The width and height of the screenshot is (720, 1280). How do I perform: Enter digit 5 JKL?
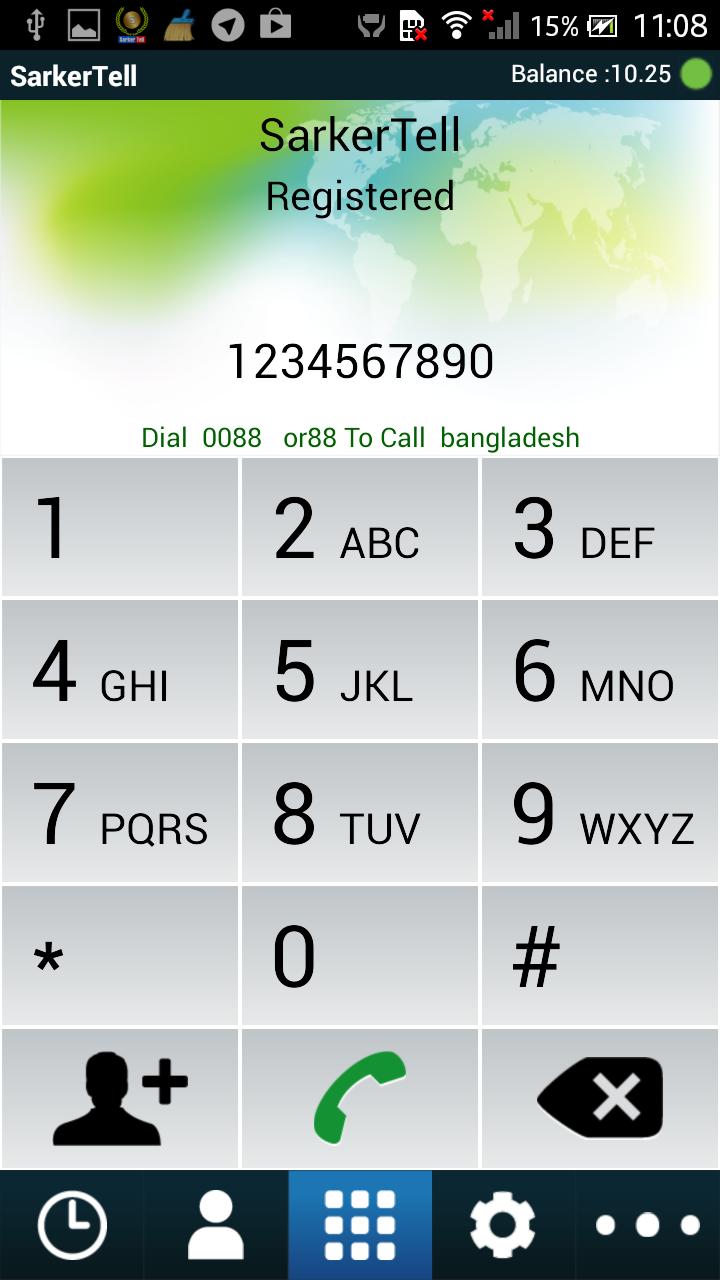coord(360,670)
